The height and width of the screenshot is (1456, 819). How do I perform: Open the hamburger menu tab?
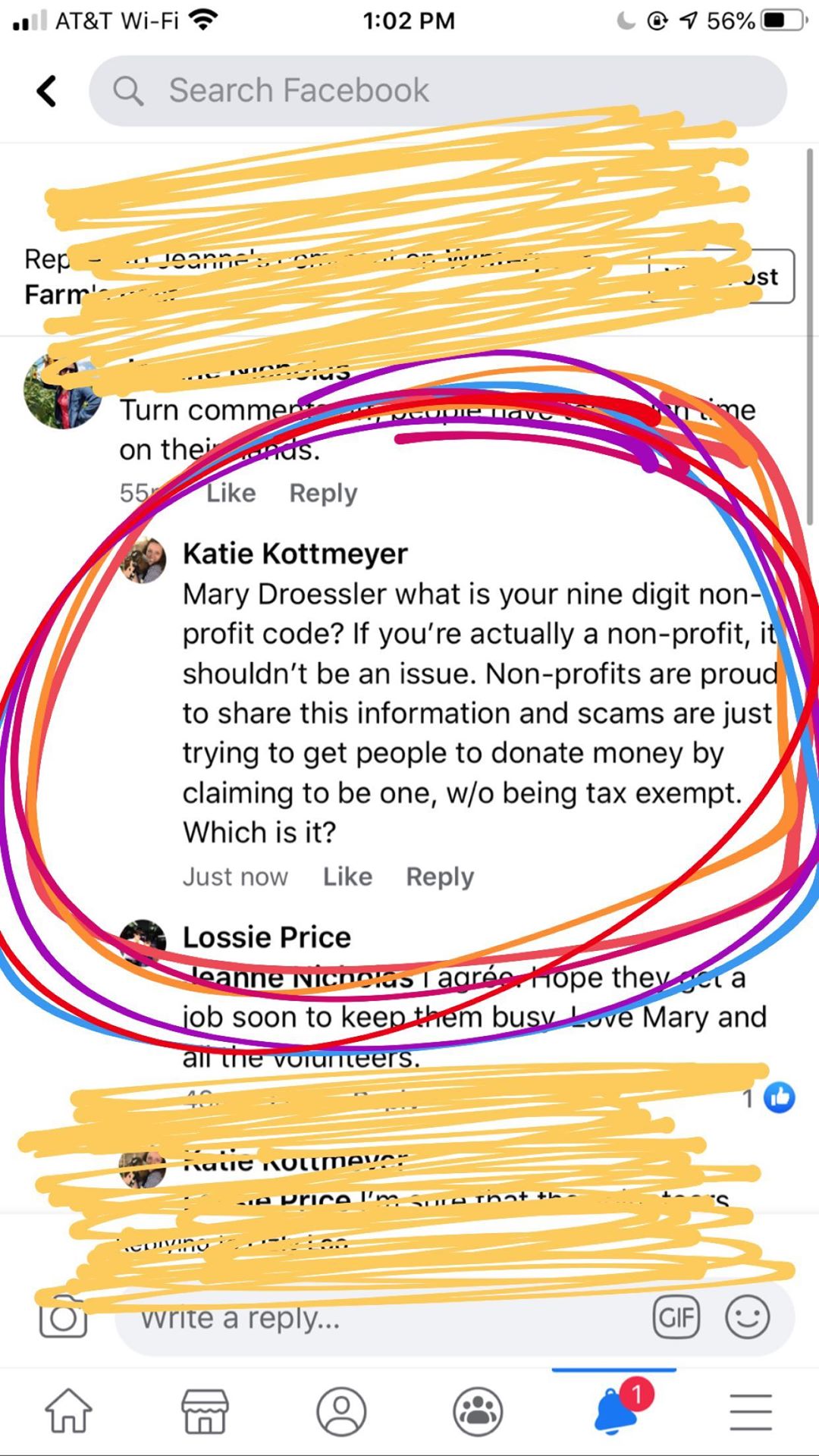751,1411
